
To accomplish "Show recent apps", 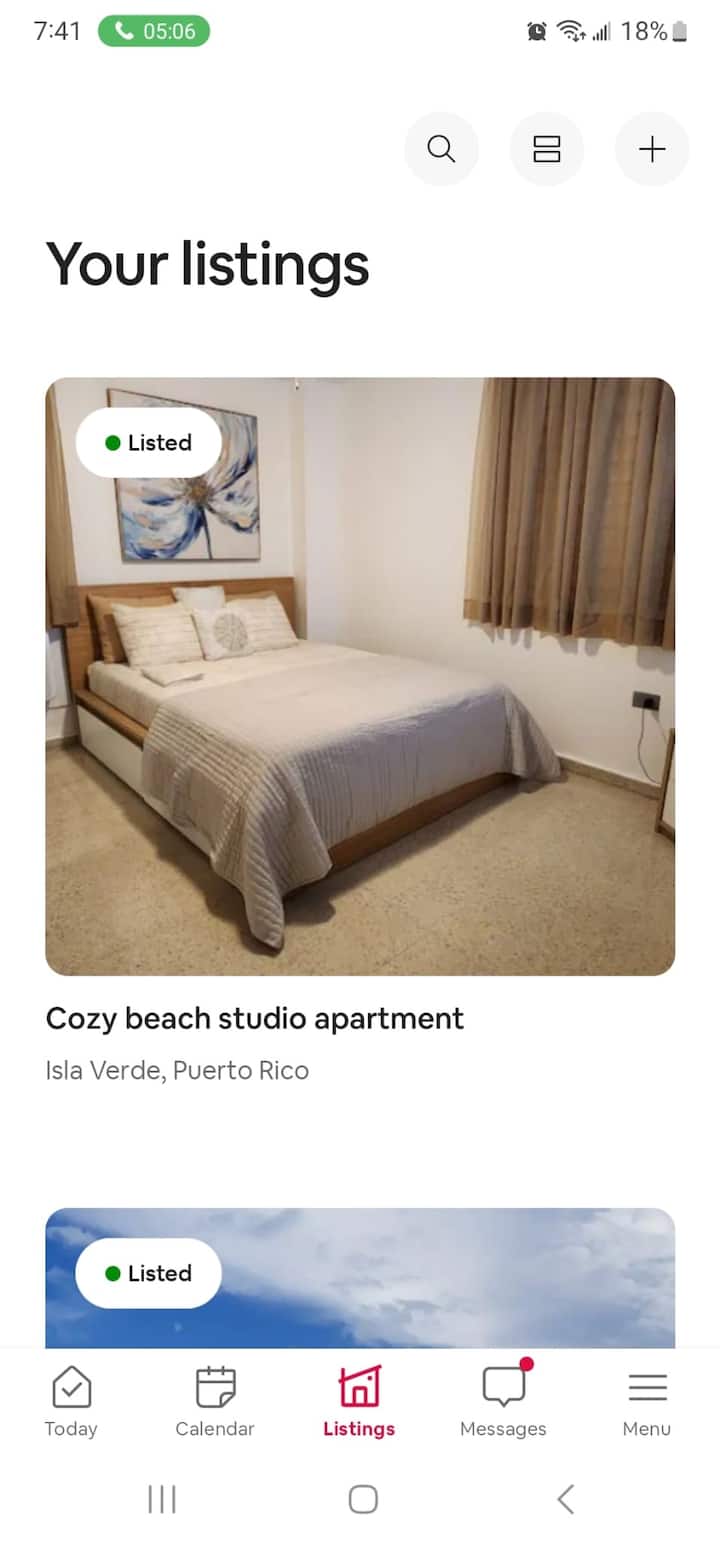I will tap(162, 1499).
